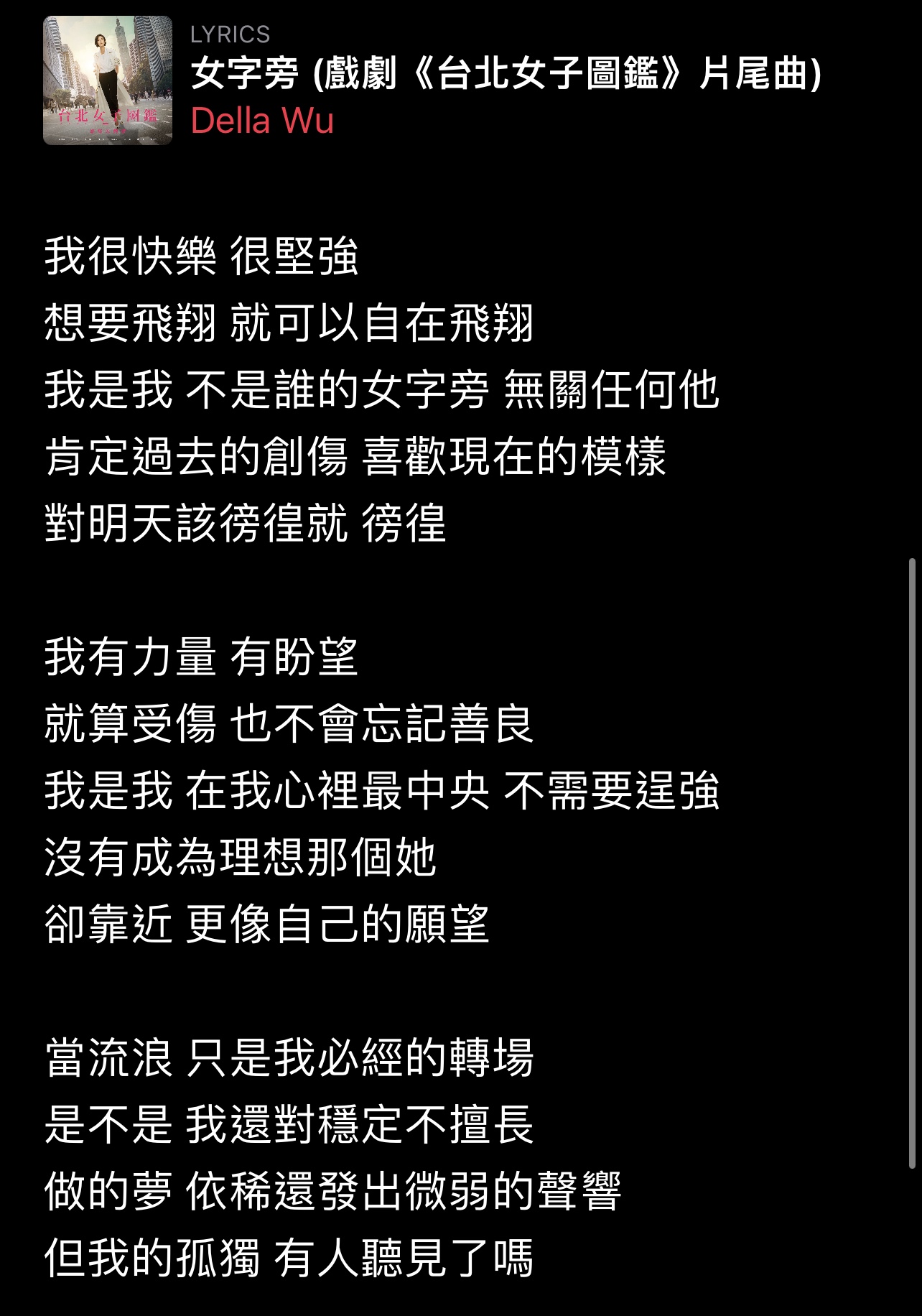Tap the album artwork thumbnail

click(108, 80)
